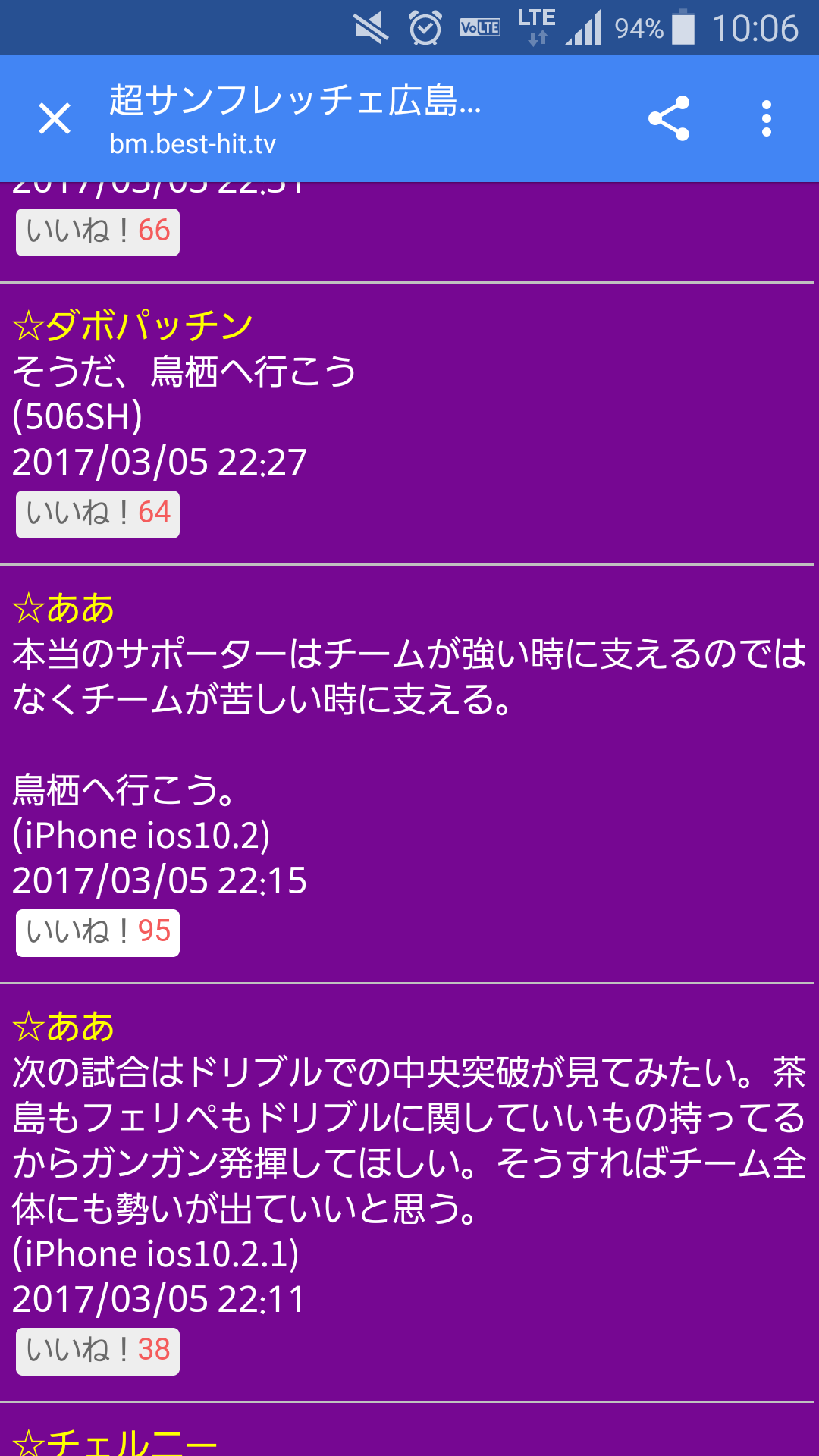Share this page
The height and width of the screenshot is (1456, 819).
(668, 119)
